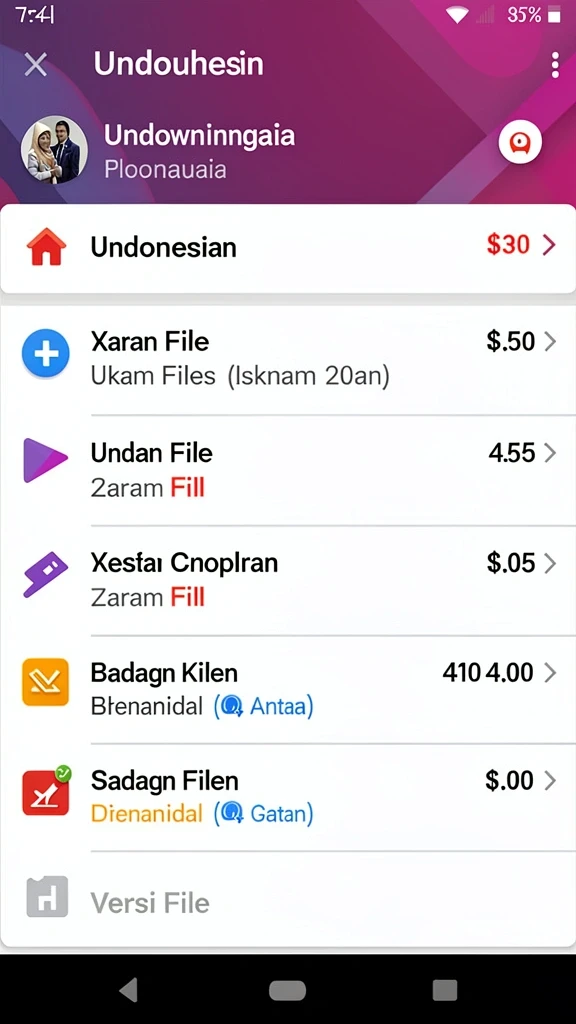
Task: Tap the red round icon in the header
Action: click(x=520, y=142)
